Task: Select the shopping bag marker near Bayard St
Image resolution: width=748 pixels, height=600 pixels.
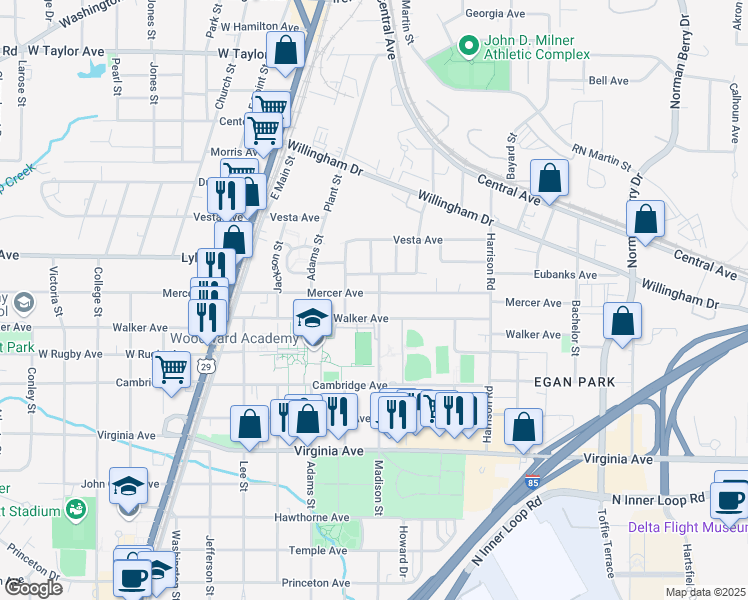Action: (549, 179)
